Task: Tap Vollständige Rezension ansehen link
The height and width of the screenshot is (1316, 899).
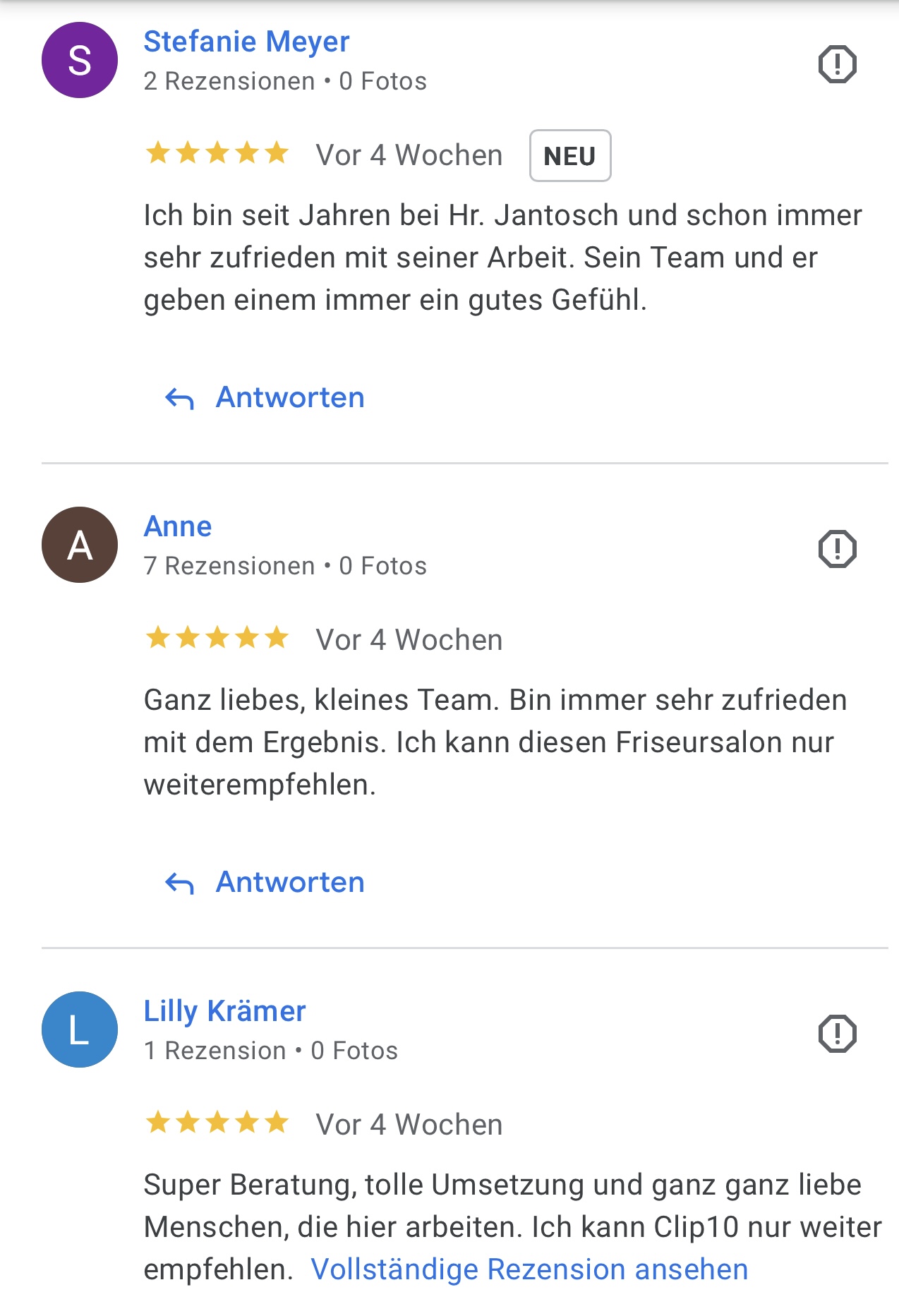Action: (x=529, y=1269)
